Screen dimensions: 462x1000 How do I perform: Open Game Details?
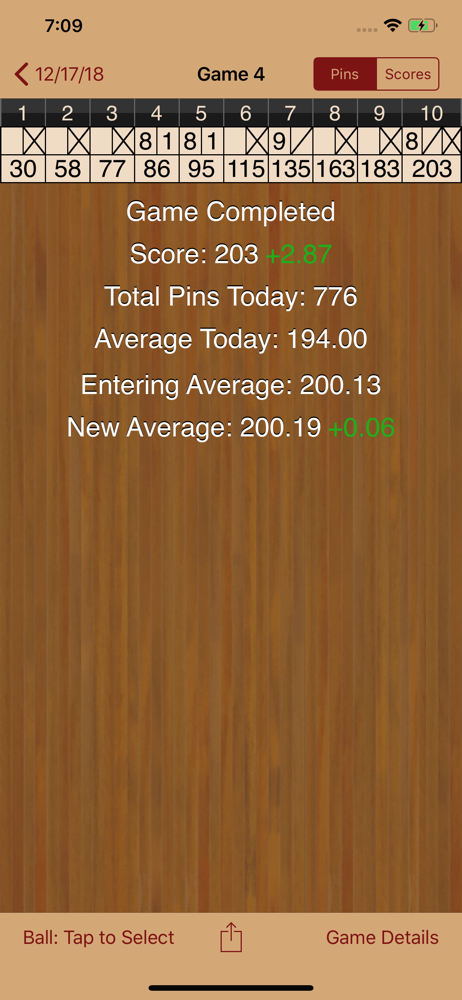pos(382,938)
